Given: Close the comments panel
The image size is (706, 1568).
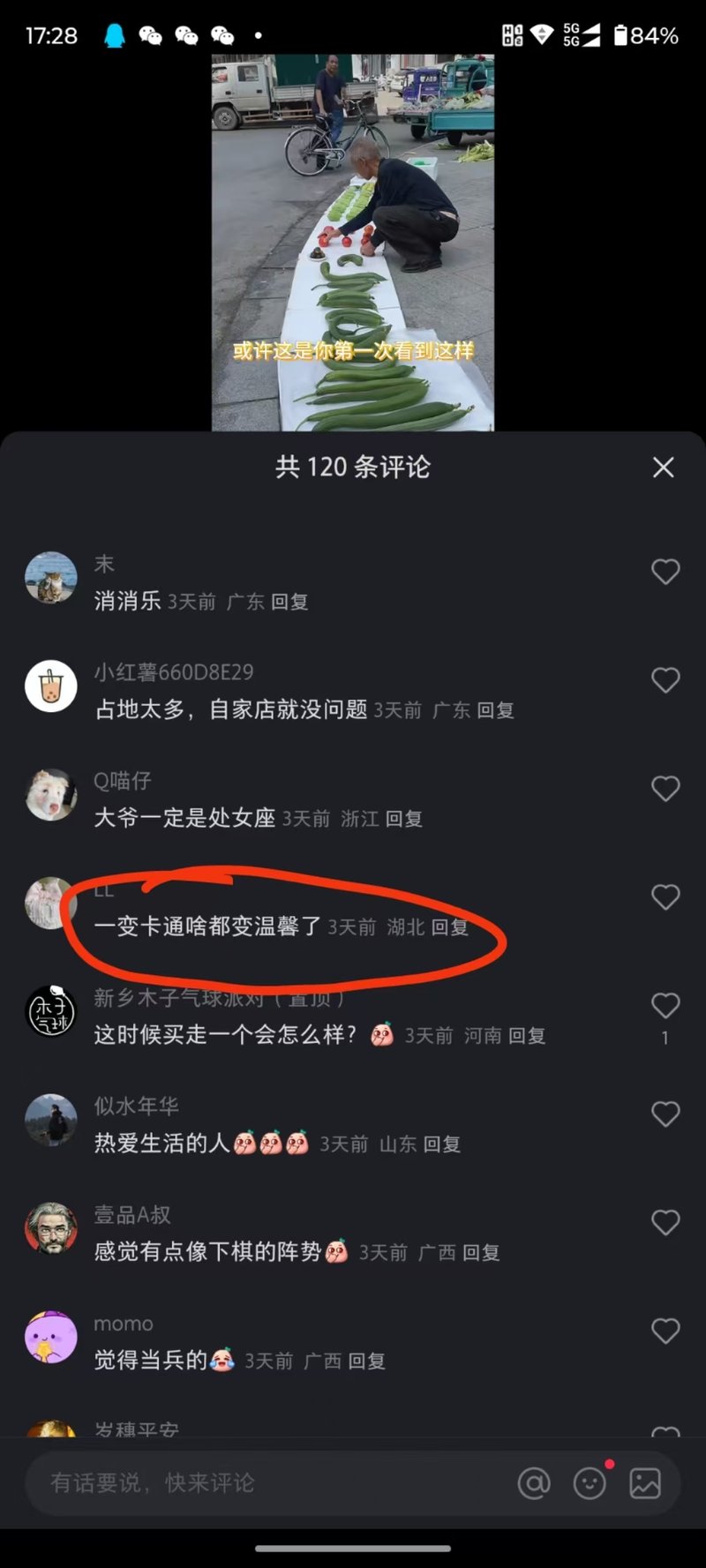Looking at the screenshot, I should tap(663, 467).
